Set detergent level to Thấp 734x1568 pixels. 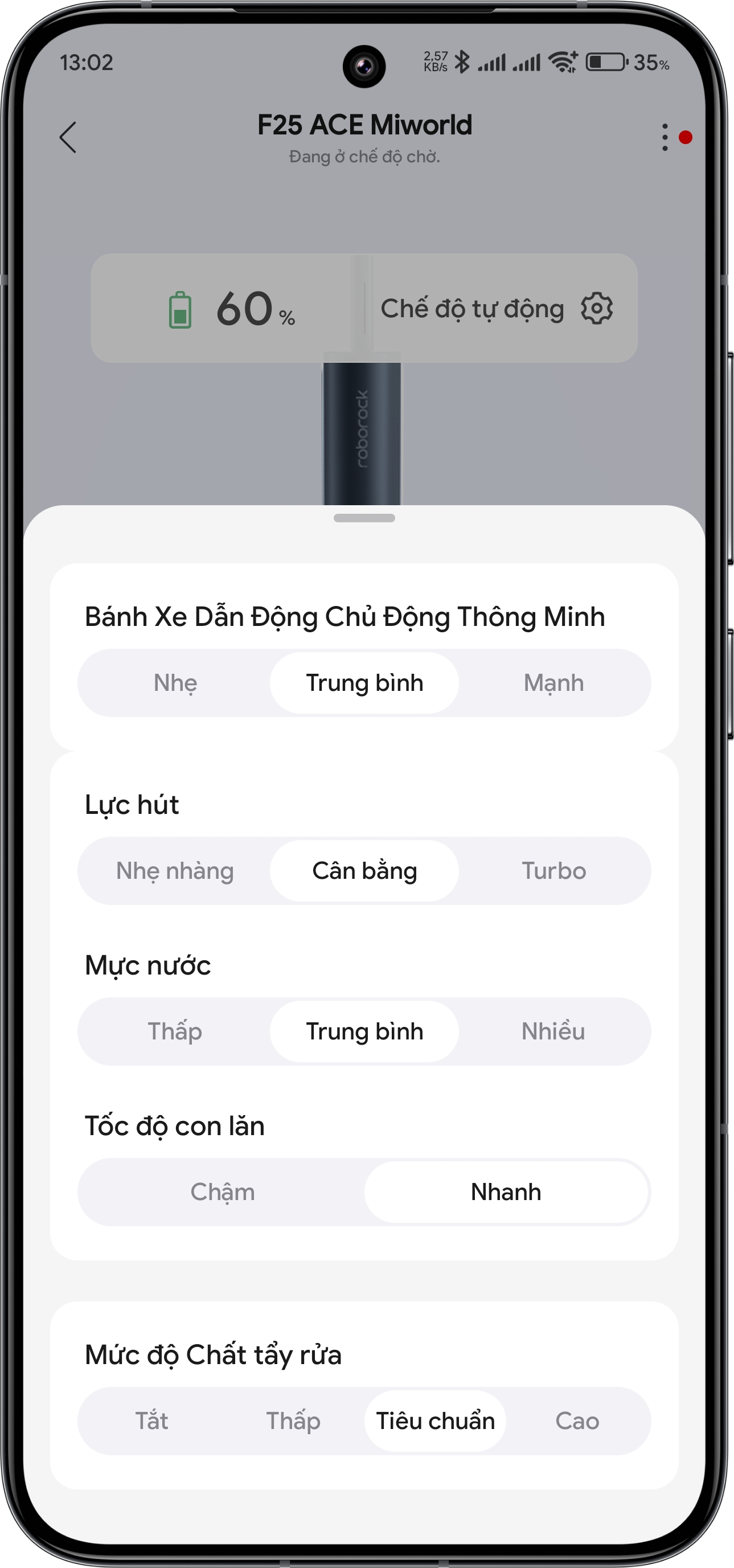coord(293,1421)
